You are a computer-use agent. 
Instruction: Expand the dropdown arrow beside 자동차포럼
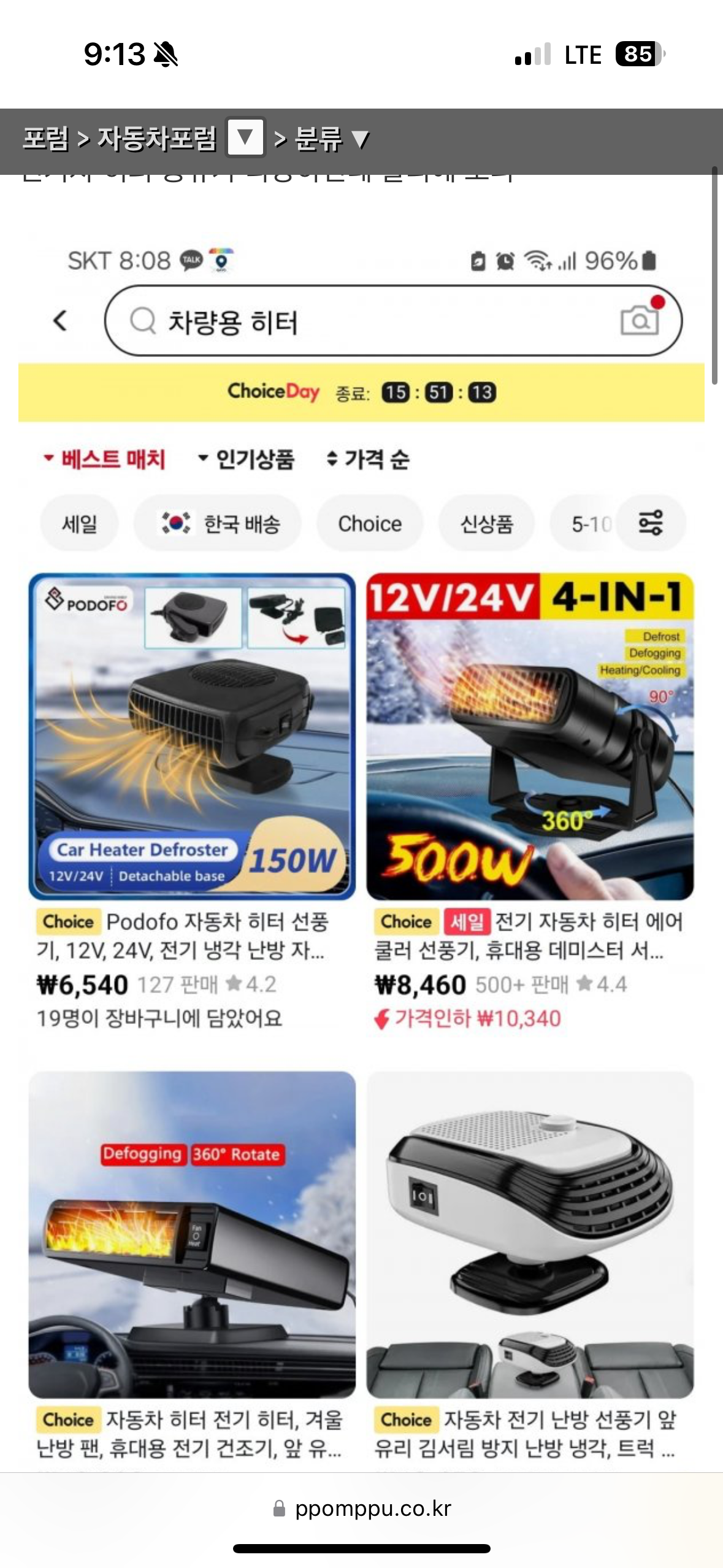[x=245, y=138]
